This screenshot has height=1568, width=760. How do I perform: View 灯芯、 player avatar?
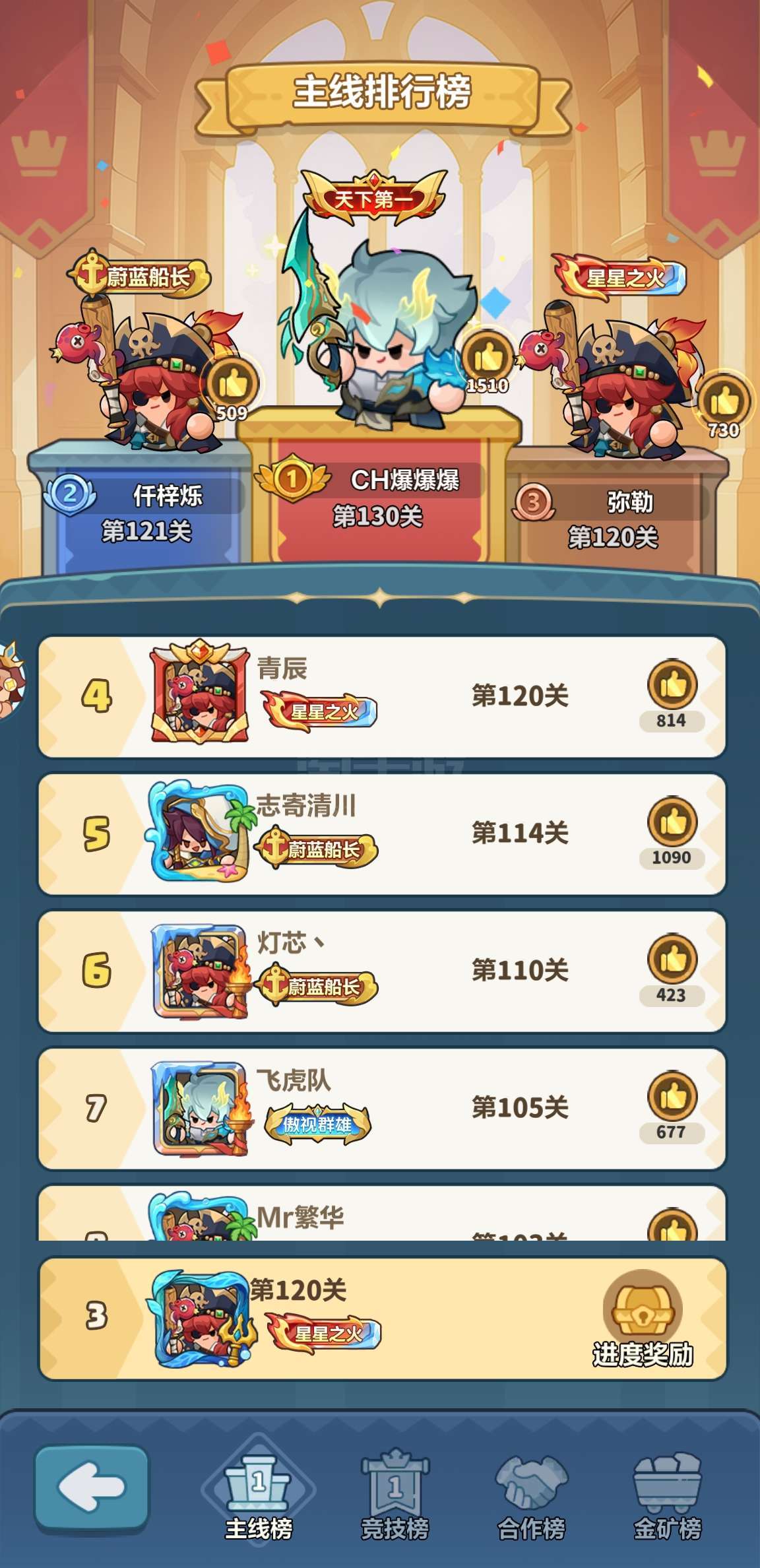pos(200,971)
